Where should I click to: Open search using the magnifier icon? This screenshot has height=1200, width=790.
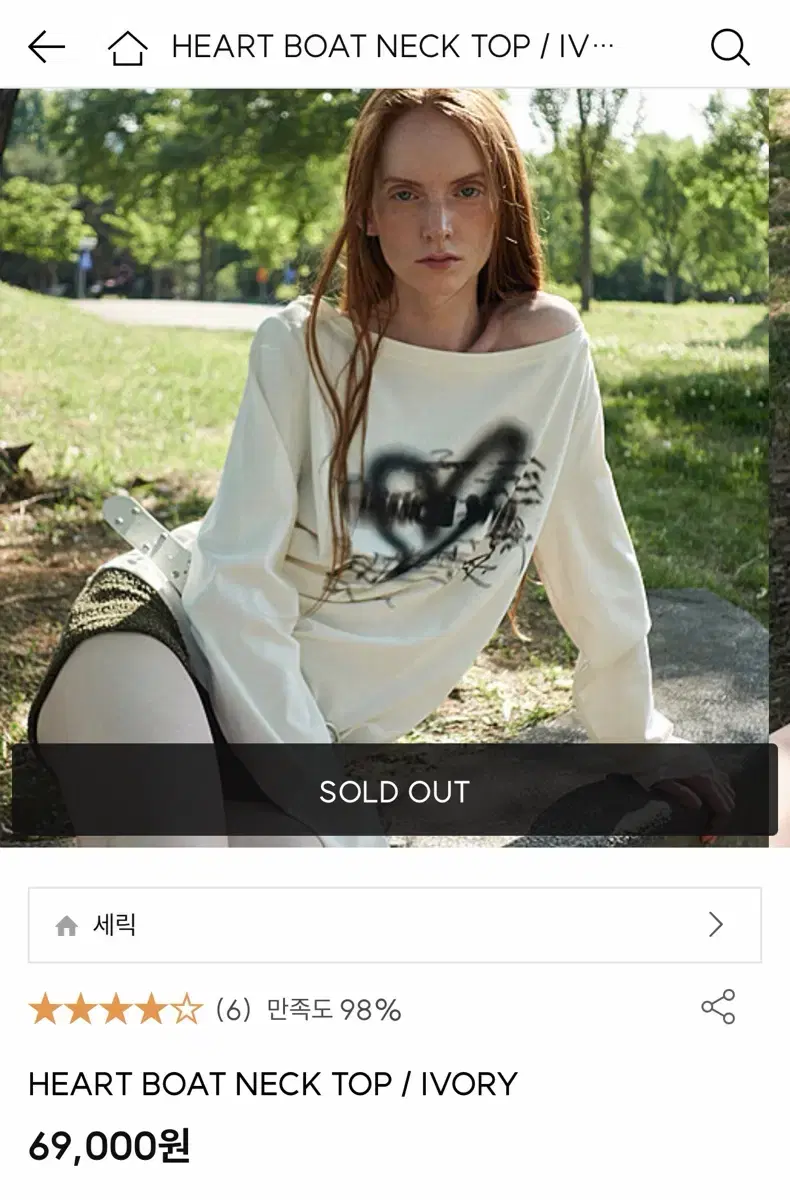[729, 46]
